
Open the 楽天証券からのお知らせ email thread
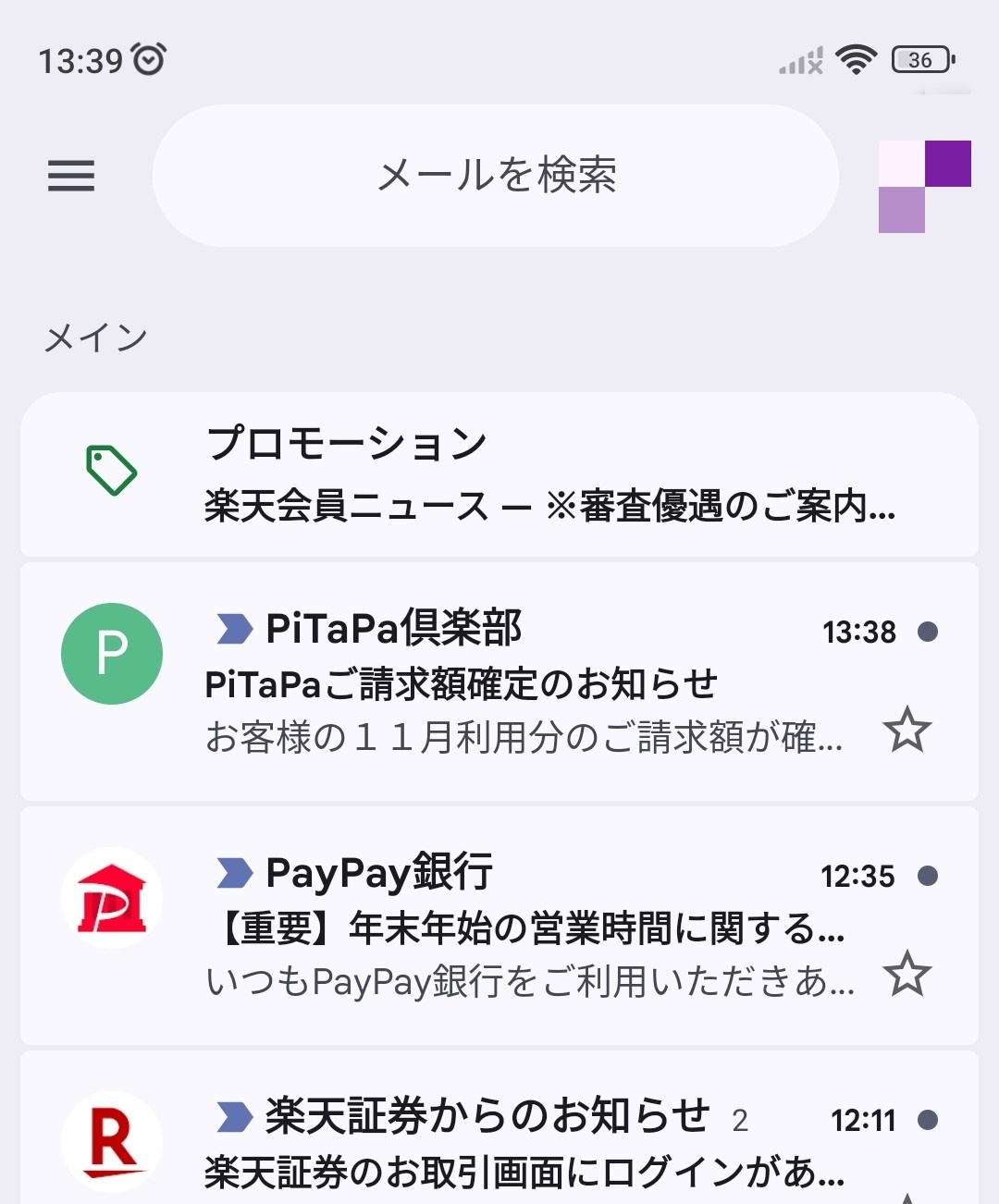(x=518, y=1142)
